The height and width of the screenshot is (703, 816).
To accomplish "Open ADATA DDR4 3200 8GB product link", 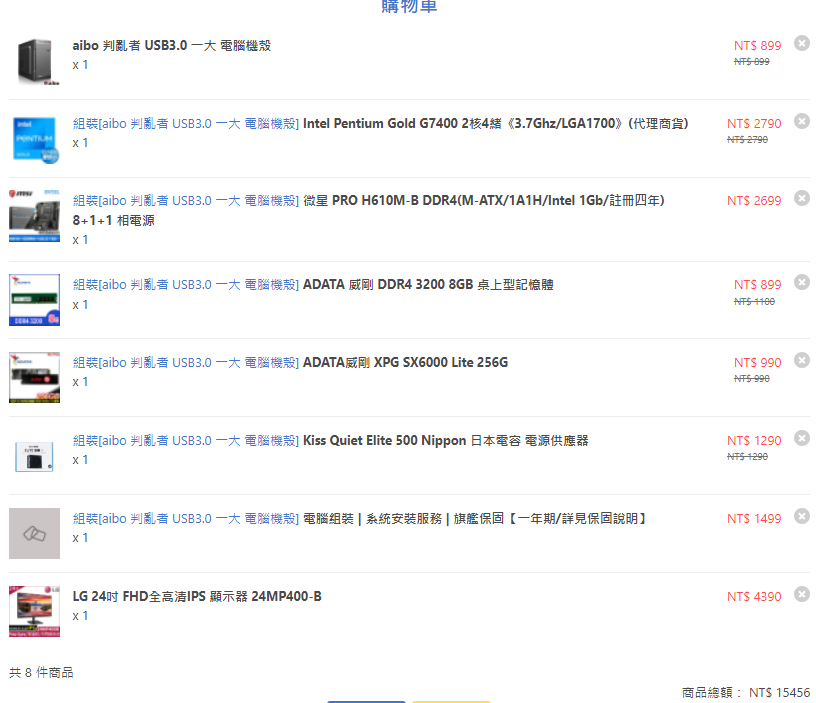I will [x=313, y=285].
